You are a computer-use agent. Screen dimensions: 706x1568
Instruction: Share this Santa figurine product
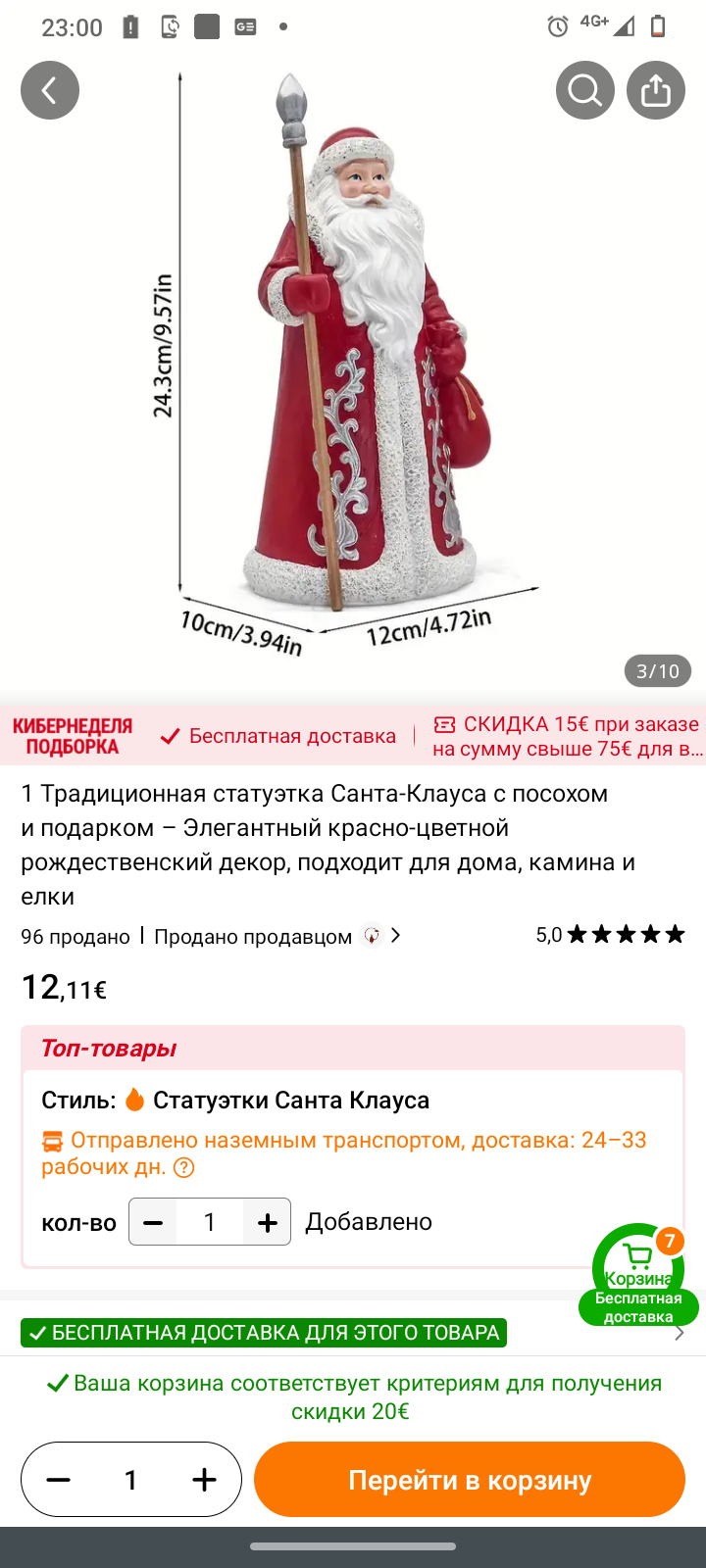pyautogui.click(x=656, y=90)
